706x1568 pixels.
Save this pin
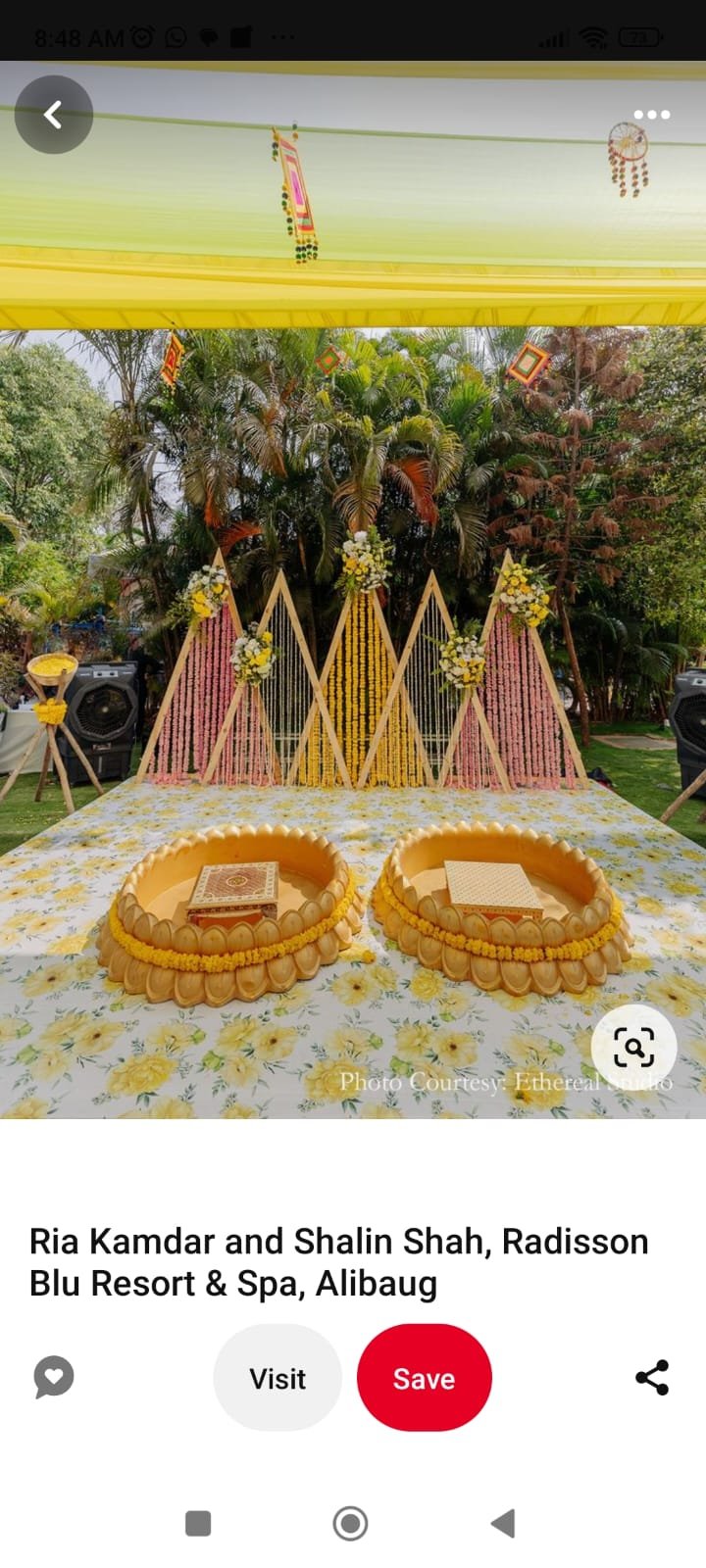(424, 1378)
